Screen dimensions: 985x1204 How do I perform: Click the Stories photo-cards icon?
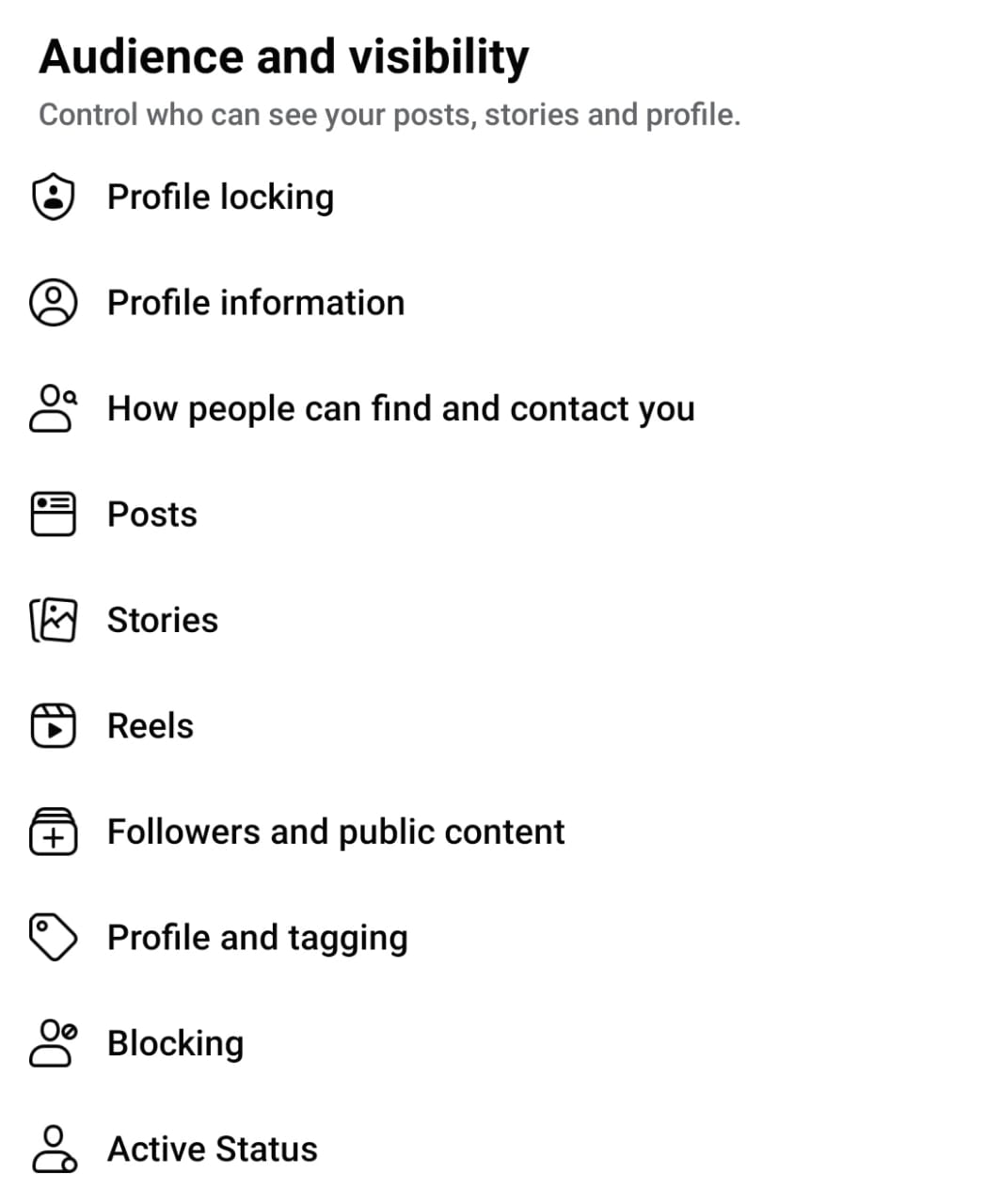[x=54, y=620]
